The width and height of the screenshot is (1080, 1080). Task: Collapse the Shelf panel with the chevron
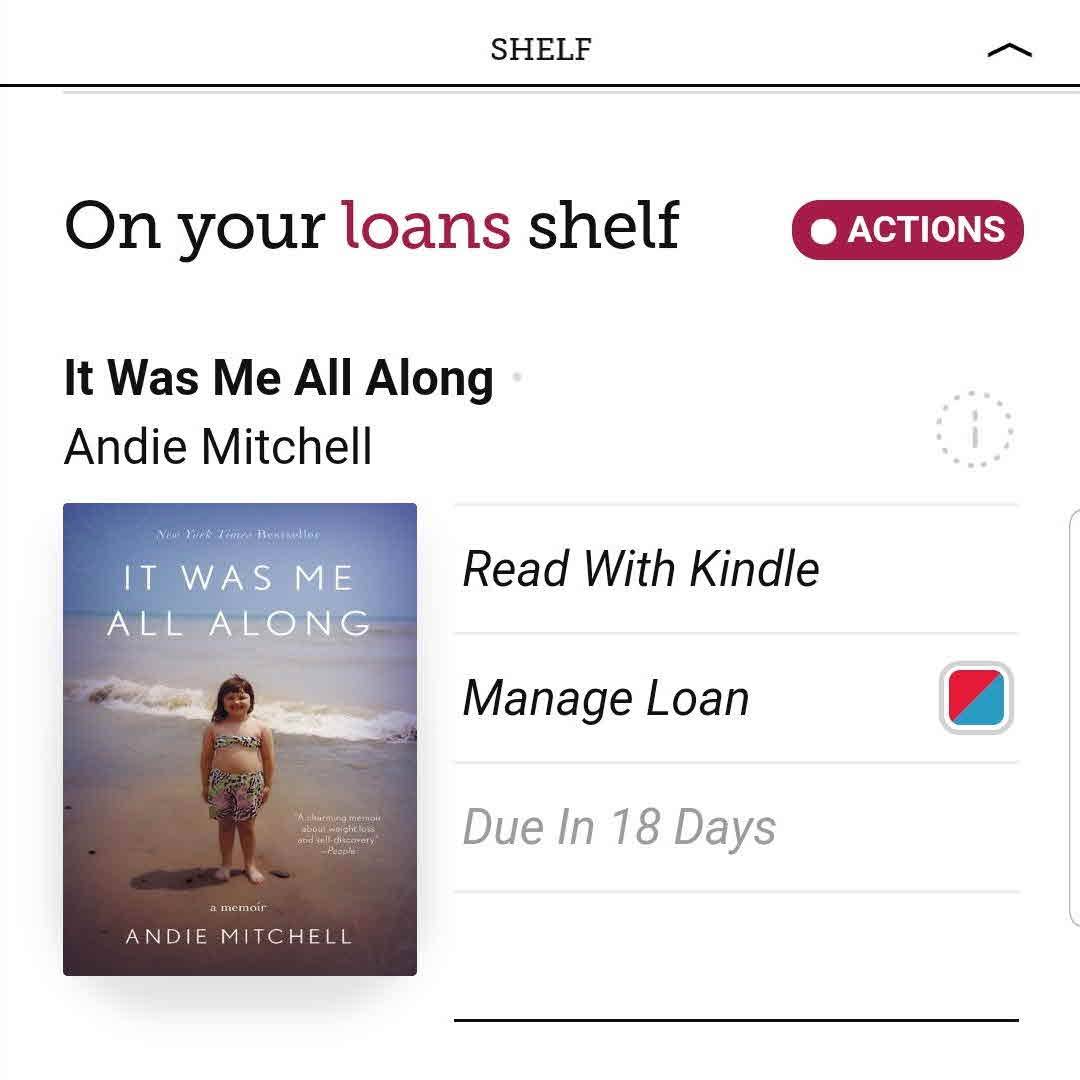[x=1008, y=50]
